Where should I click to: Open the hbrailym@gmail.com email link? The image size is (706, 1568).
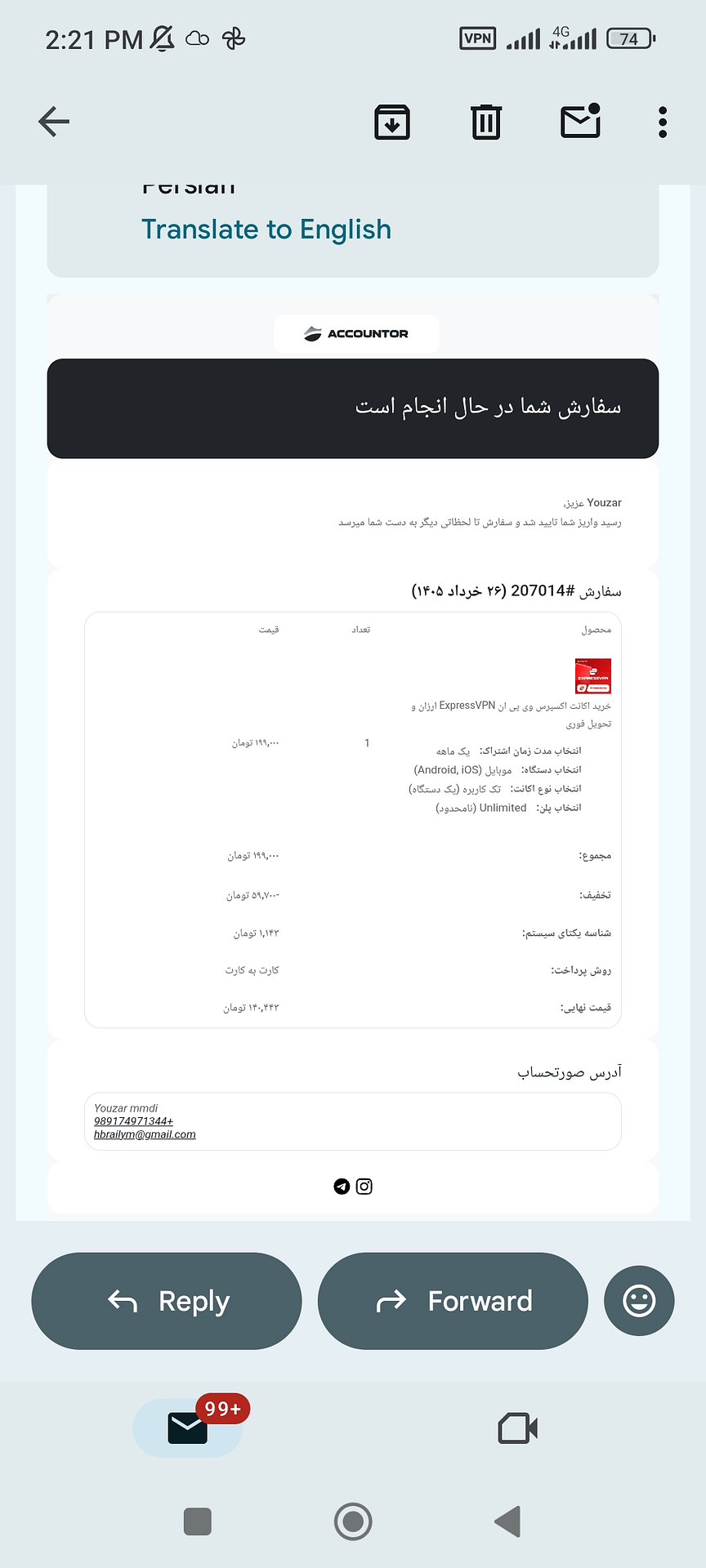coord(145,1134)
